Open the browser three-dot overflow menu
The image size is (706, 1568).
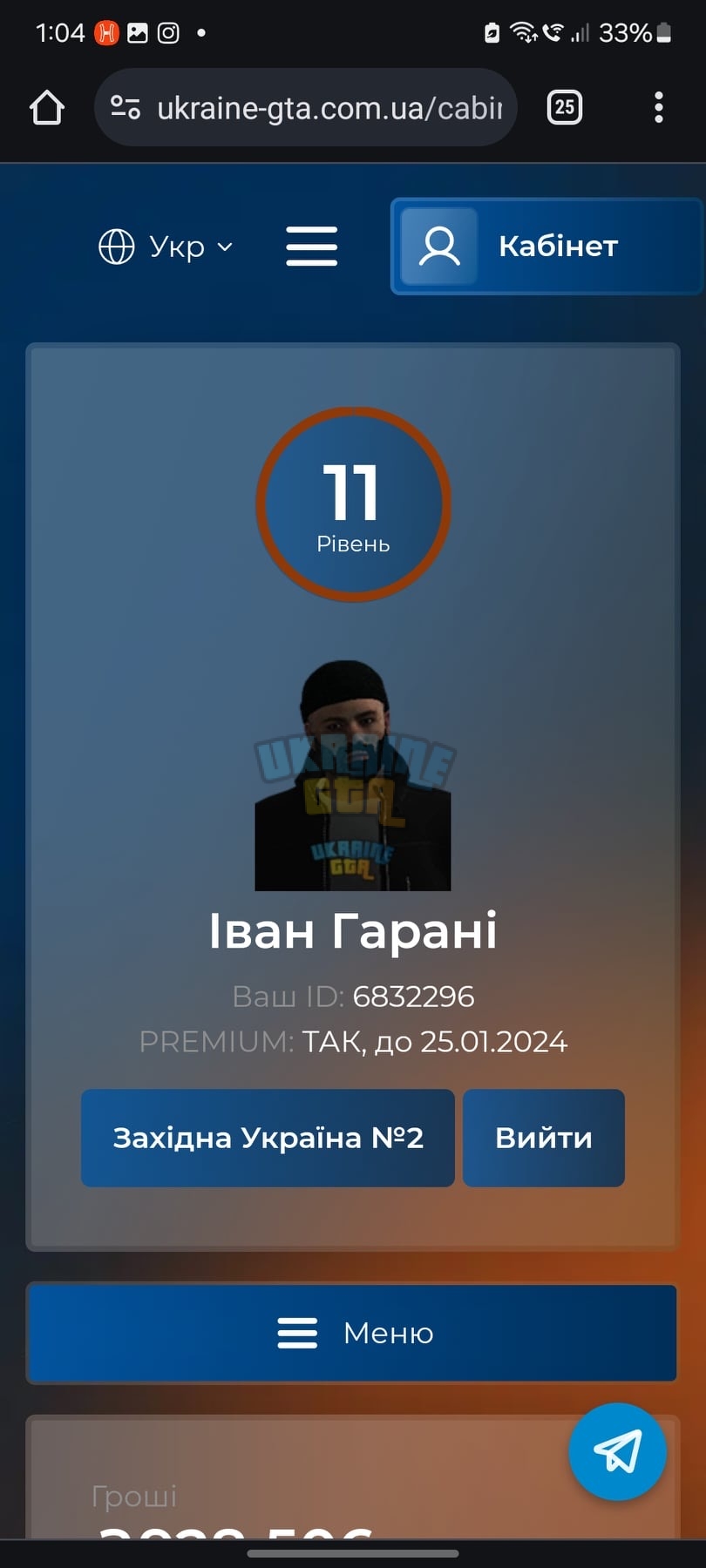[659, 108]
